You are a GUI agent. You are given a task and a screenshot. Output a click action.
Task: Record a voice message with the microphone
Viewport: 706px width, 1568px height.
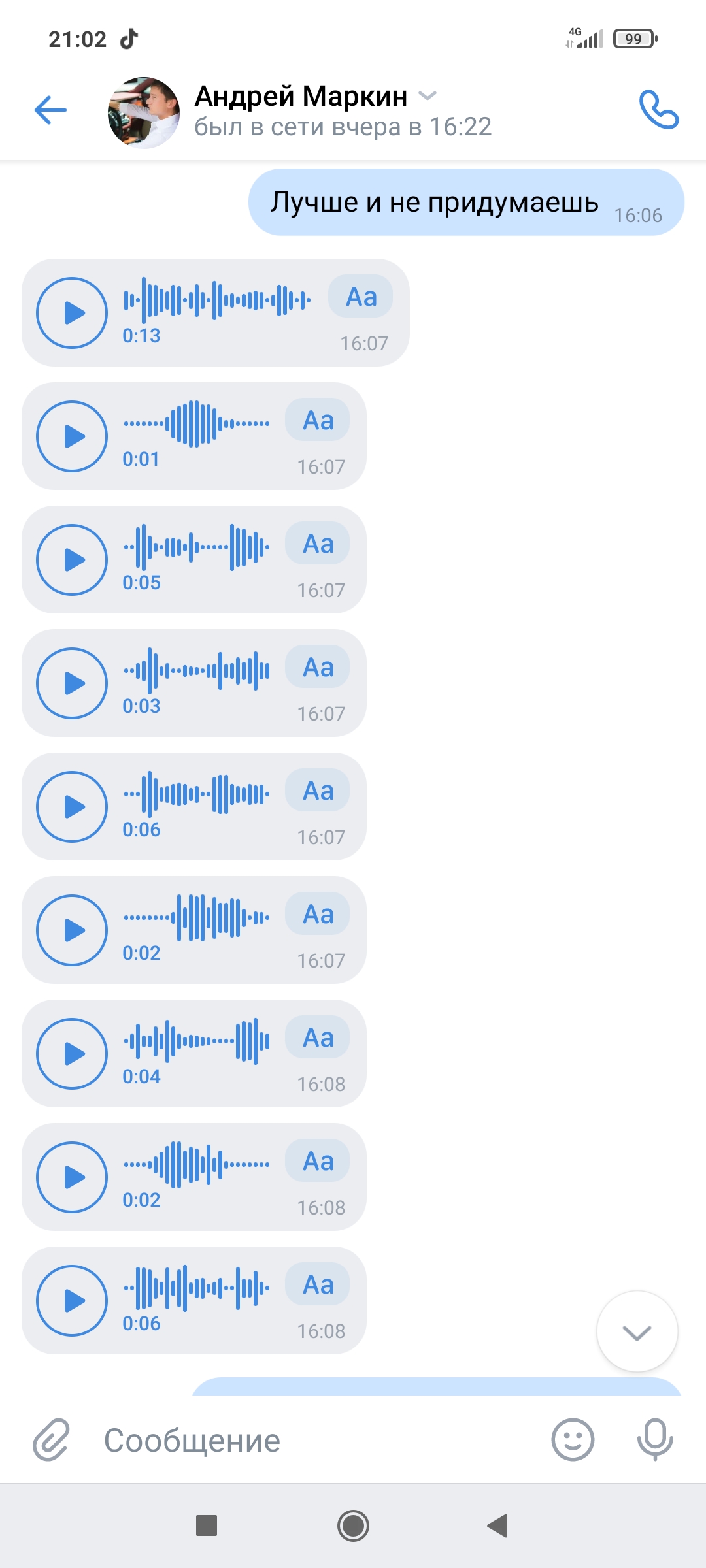click(x=655, y=1440)
